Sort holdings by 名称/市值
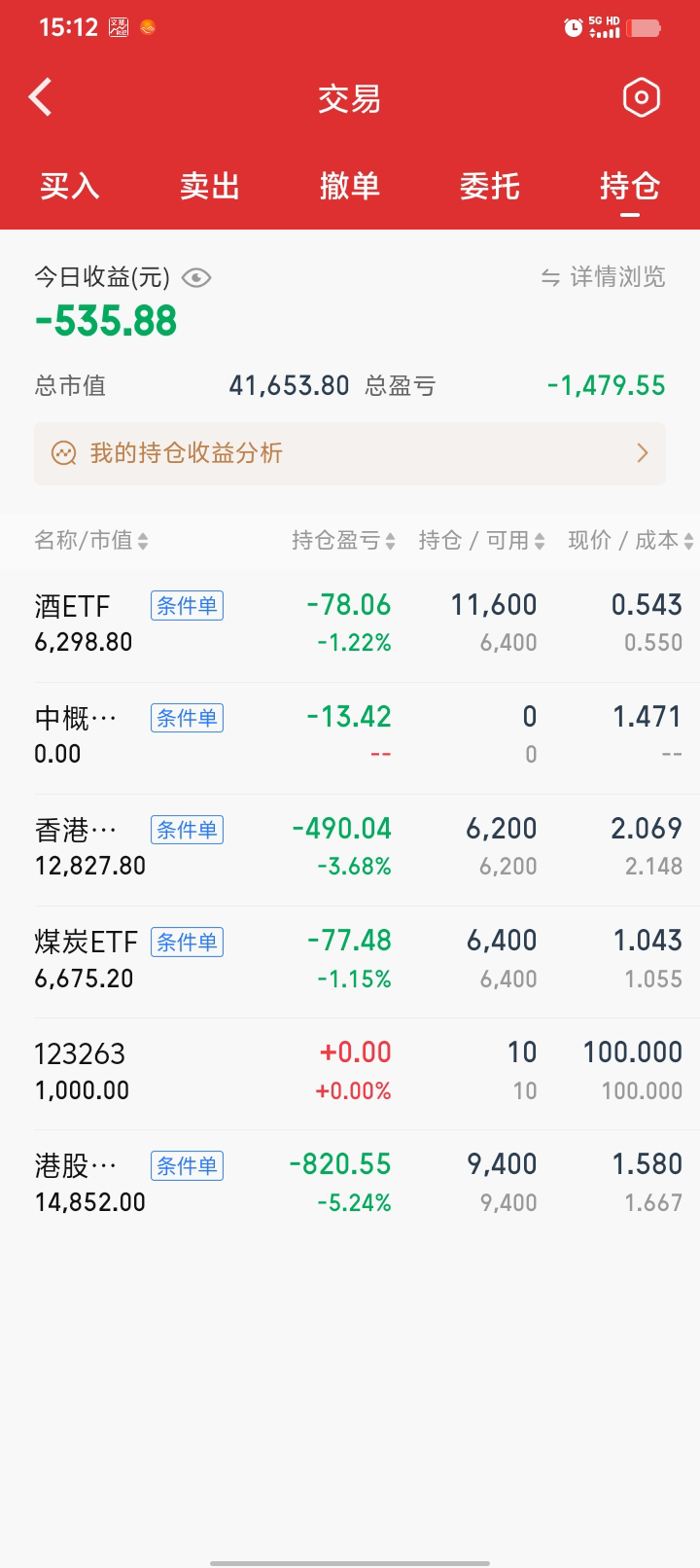The image size is (700, 1568). [91, 541]
